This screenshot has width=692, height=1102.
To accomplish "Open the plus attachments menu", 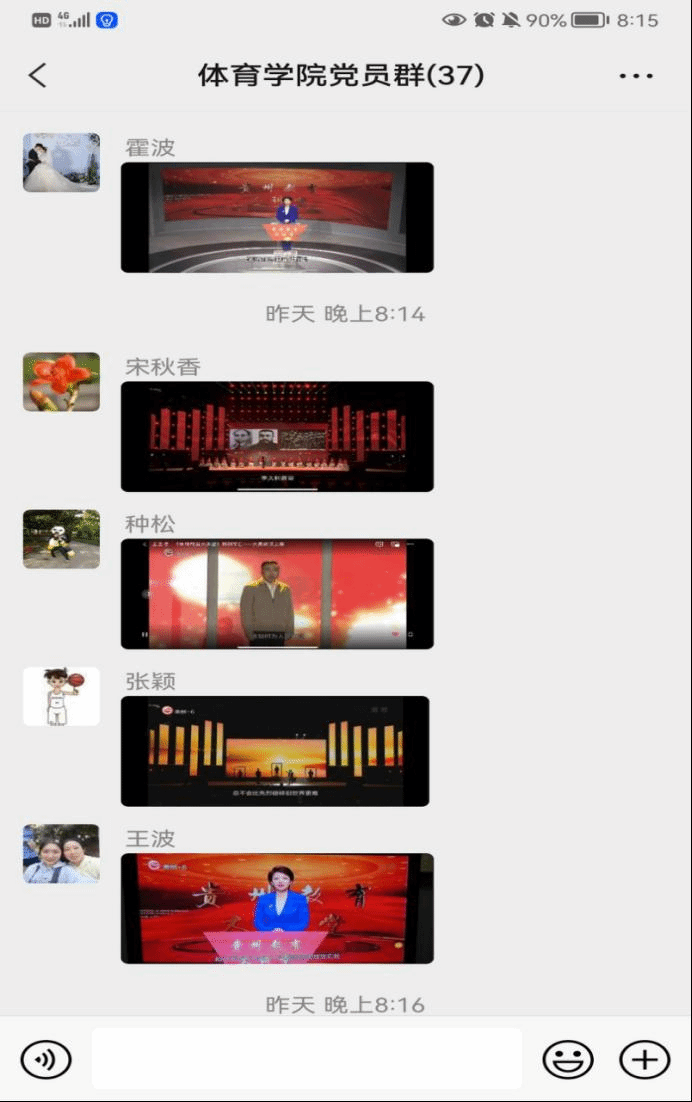I will [645, 1059].
